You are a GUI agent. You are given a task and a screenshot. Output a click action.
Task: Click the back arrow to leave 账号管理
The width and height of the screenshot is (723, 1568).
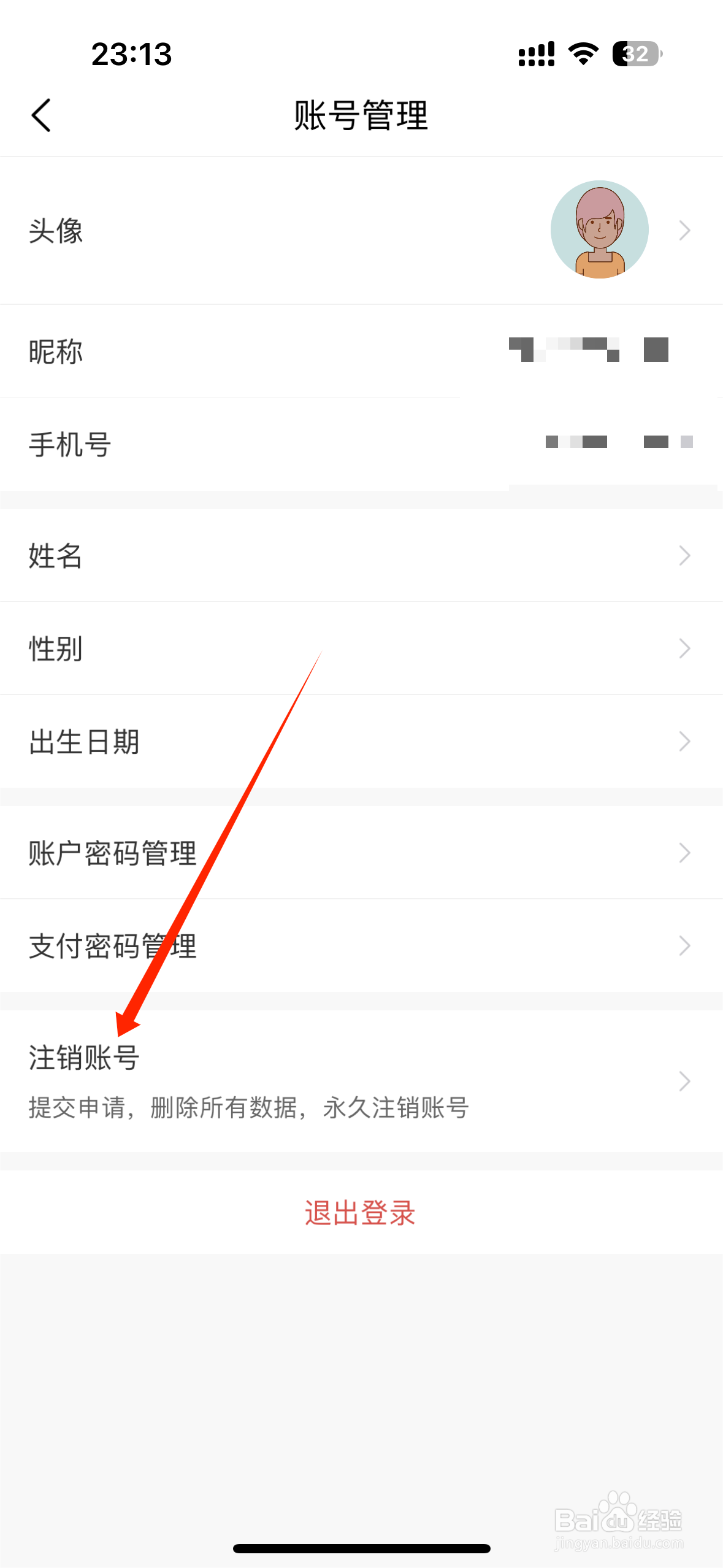40,115
